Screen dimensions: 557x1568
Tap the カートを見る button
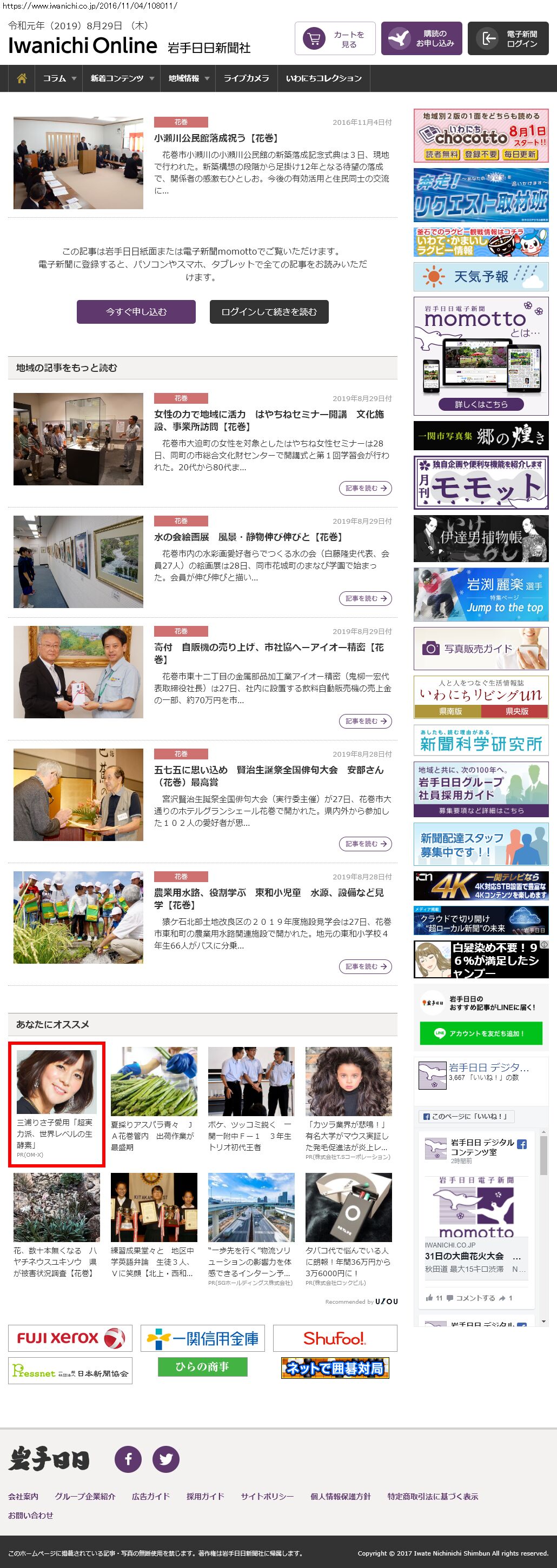(x=335, y=39)
